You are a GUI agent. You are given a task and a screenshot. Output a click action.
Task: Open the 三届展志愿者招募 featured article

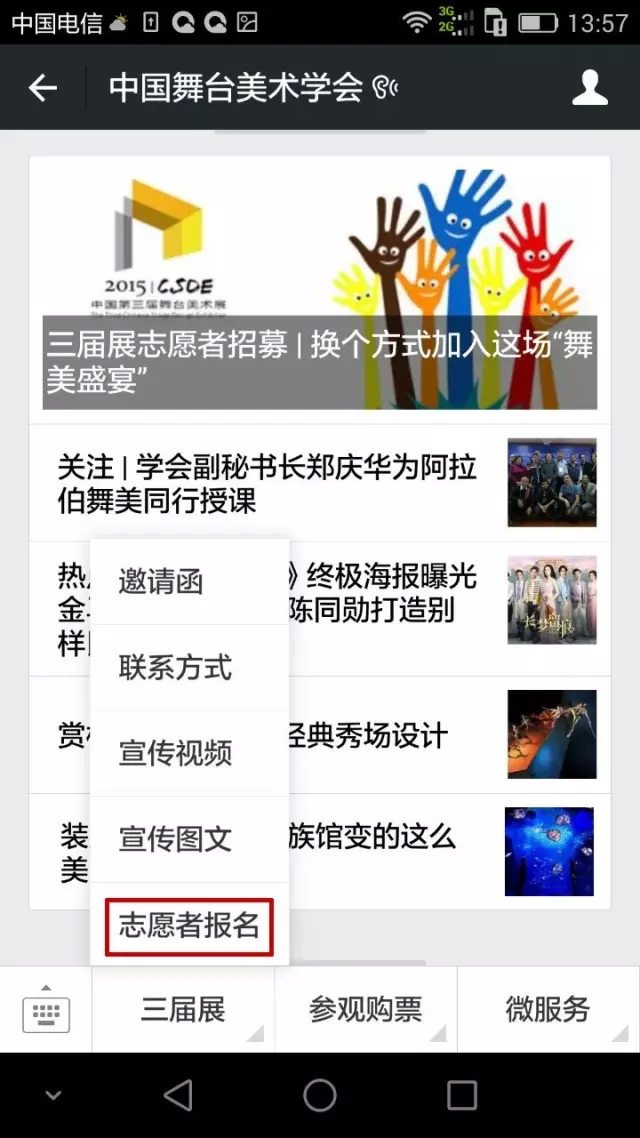319,290
